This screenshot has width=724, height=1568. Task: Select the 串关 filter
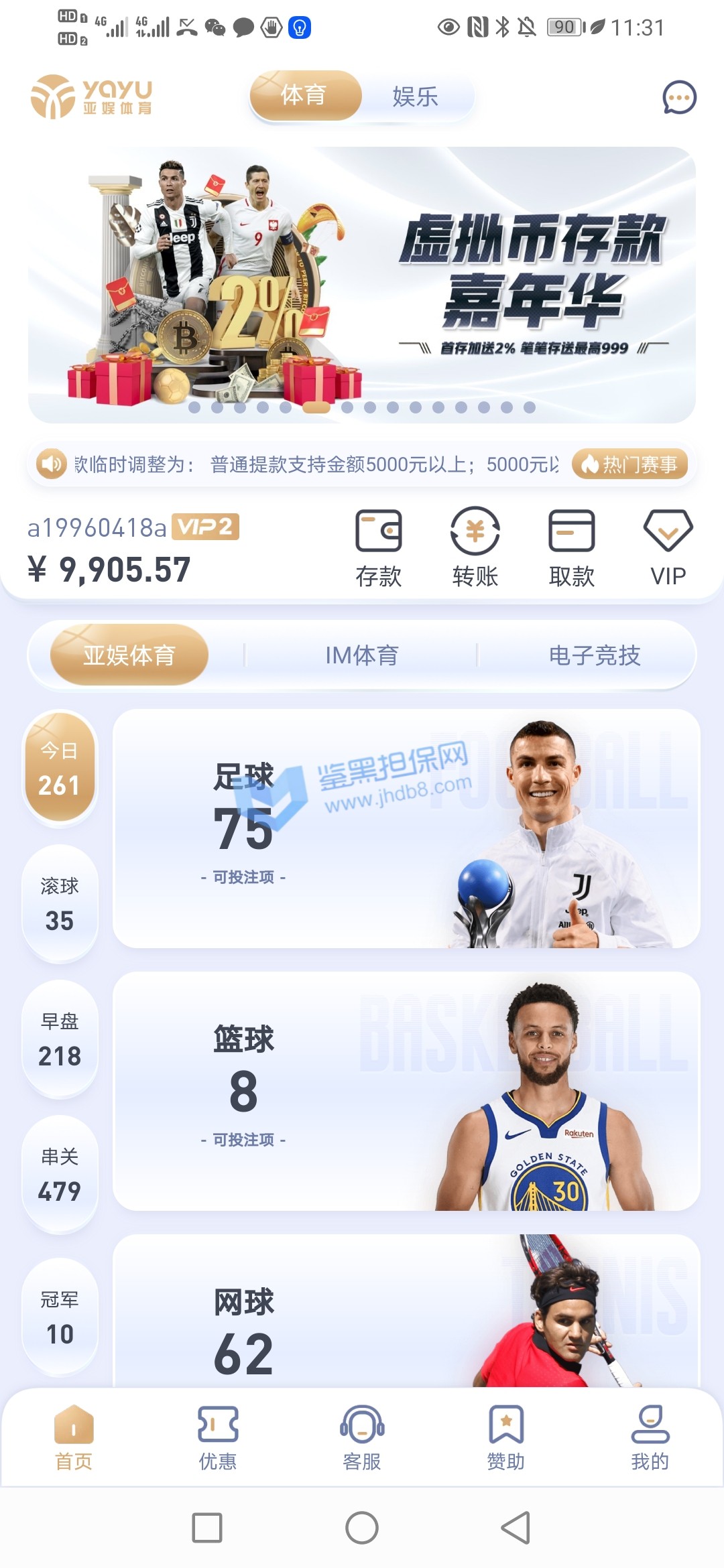tap(60, 1174)
